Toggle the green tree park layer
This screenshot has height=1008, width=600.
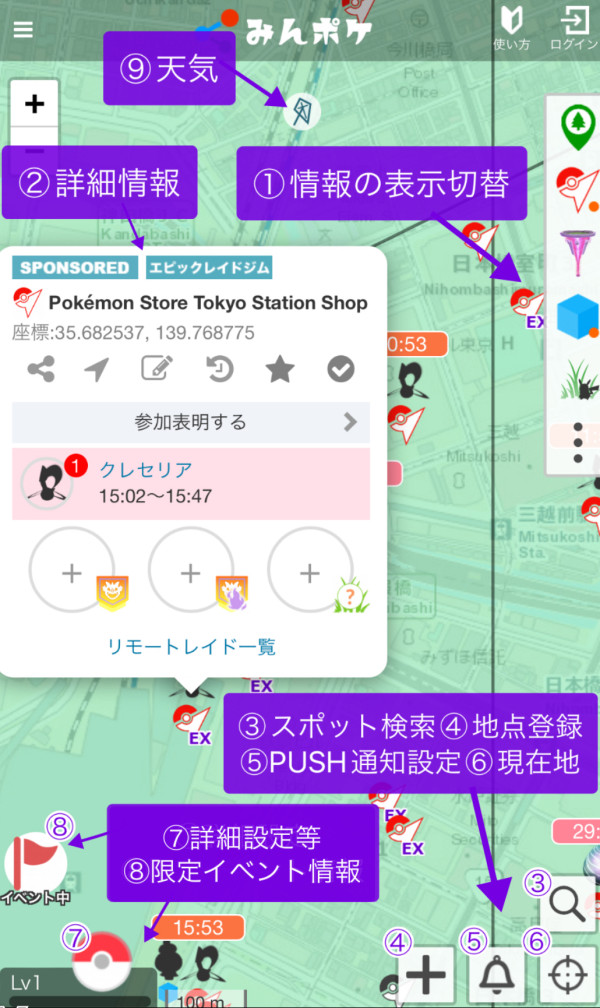point(576,124)
